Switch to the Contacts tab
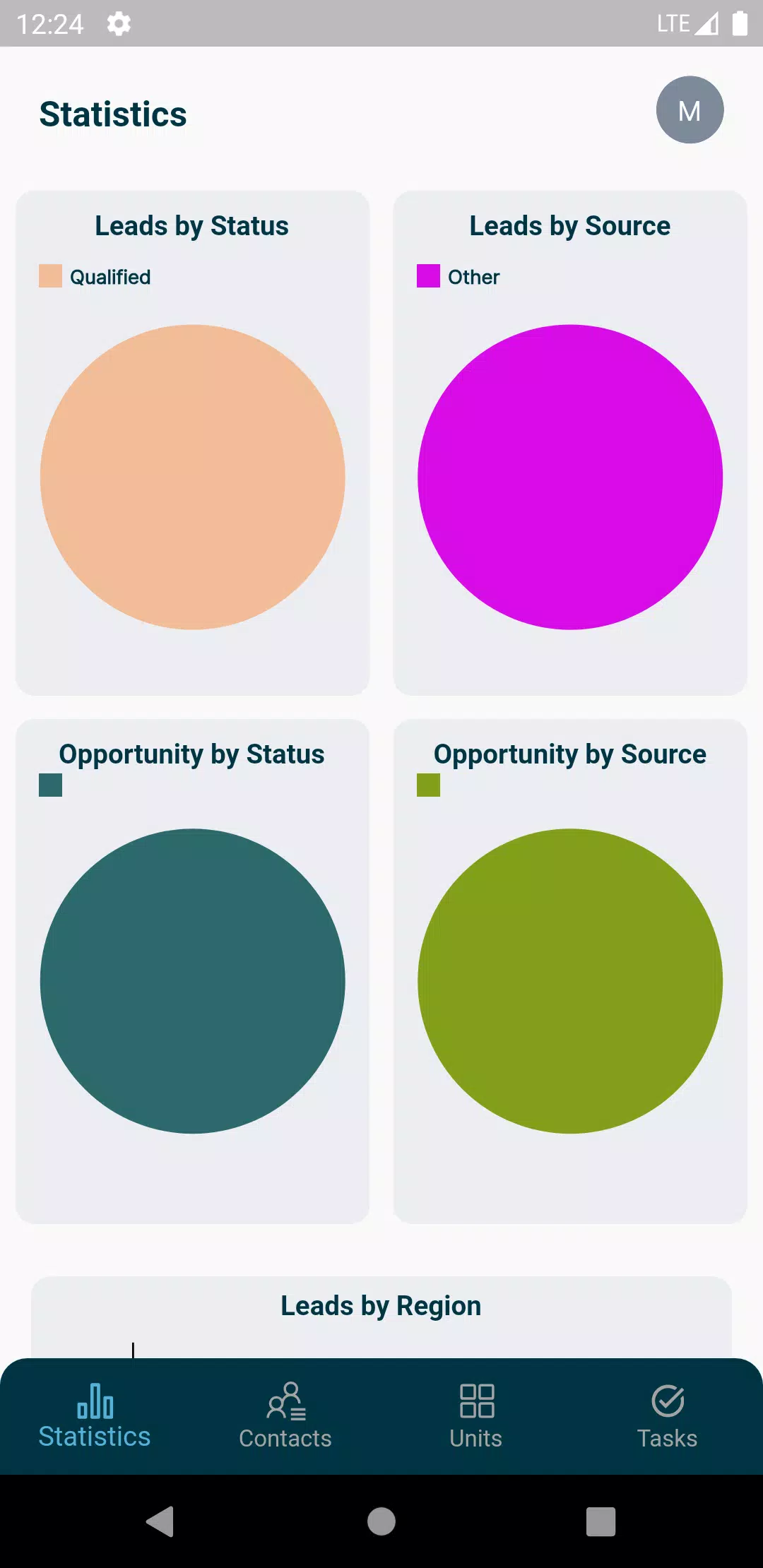Viewport: 763px width, 1568px height. (285, 1416)
